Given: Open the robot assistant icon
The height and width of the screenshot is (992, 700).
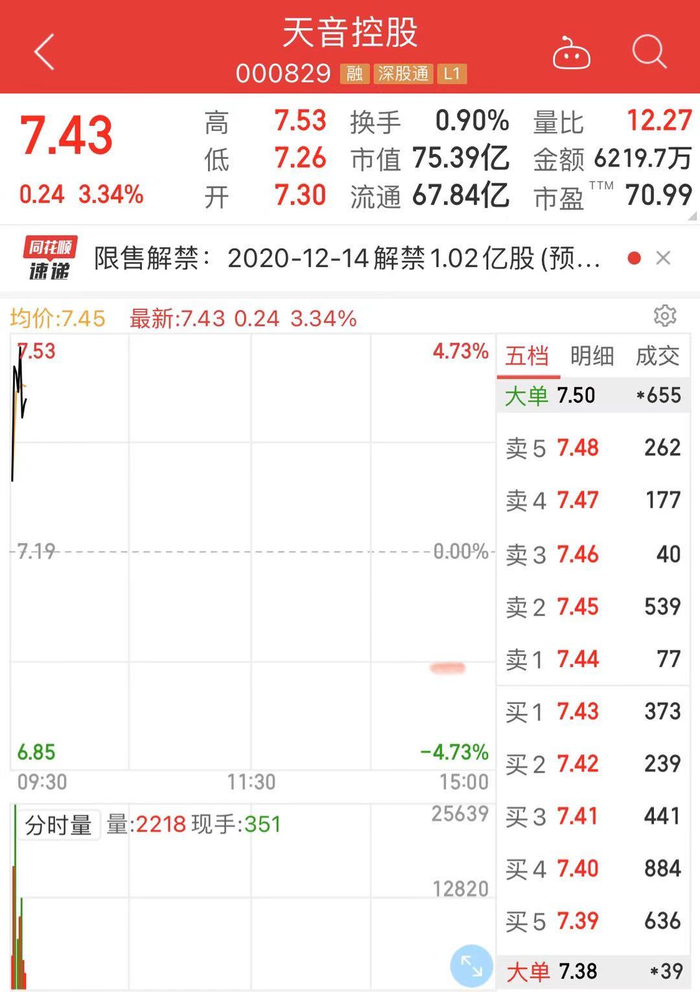Looking at the screenshot, I should point(571,52).
